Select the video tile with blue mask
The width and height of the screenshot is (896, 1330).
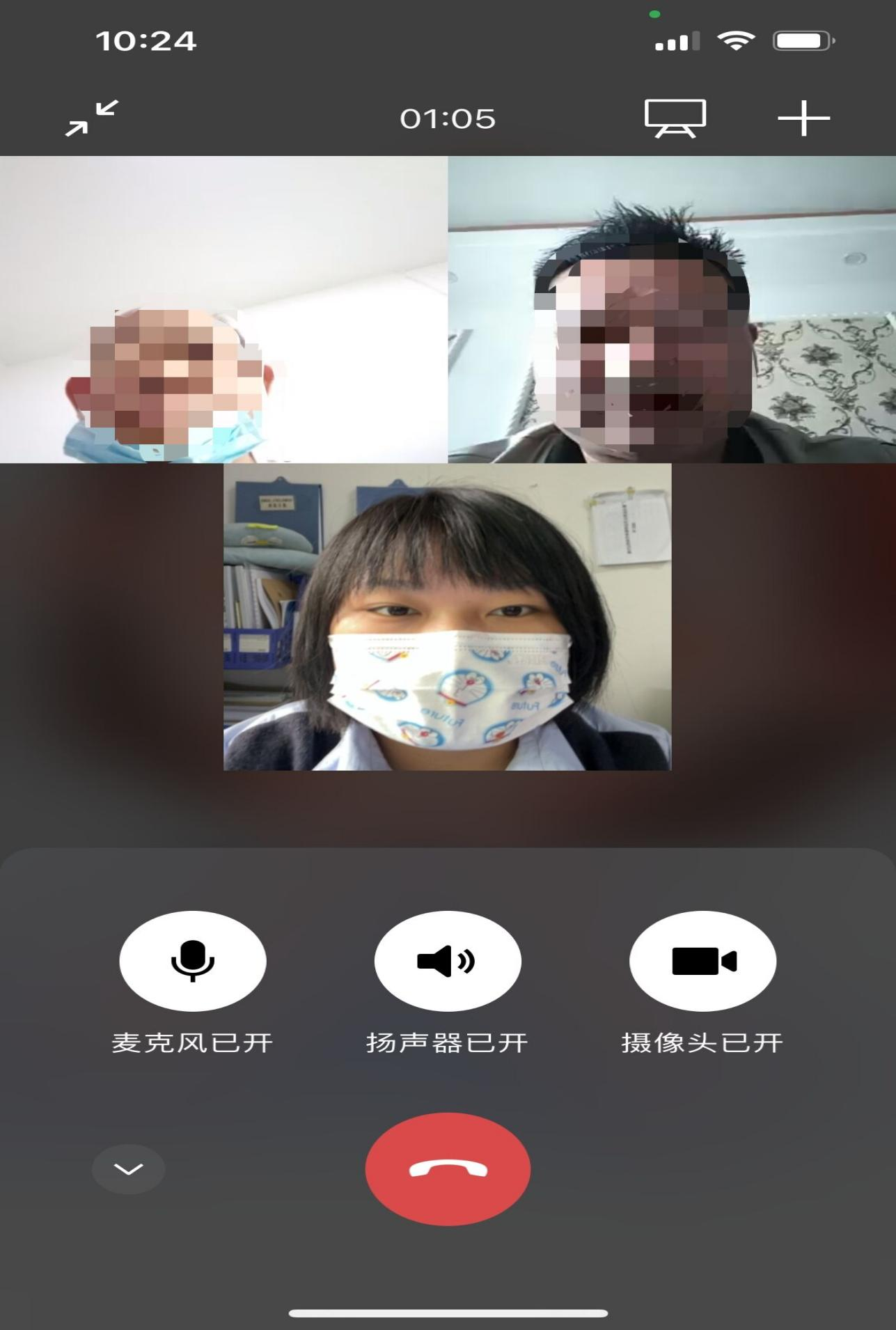[223, 309]
